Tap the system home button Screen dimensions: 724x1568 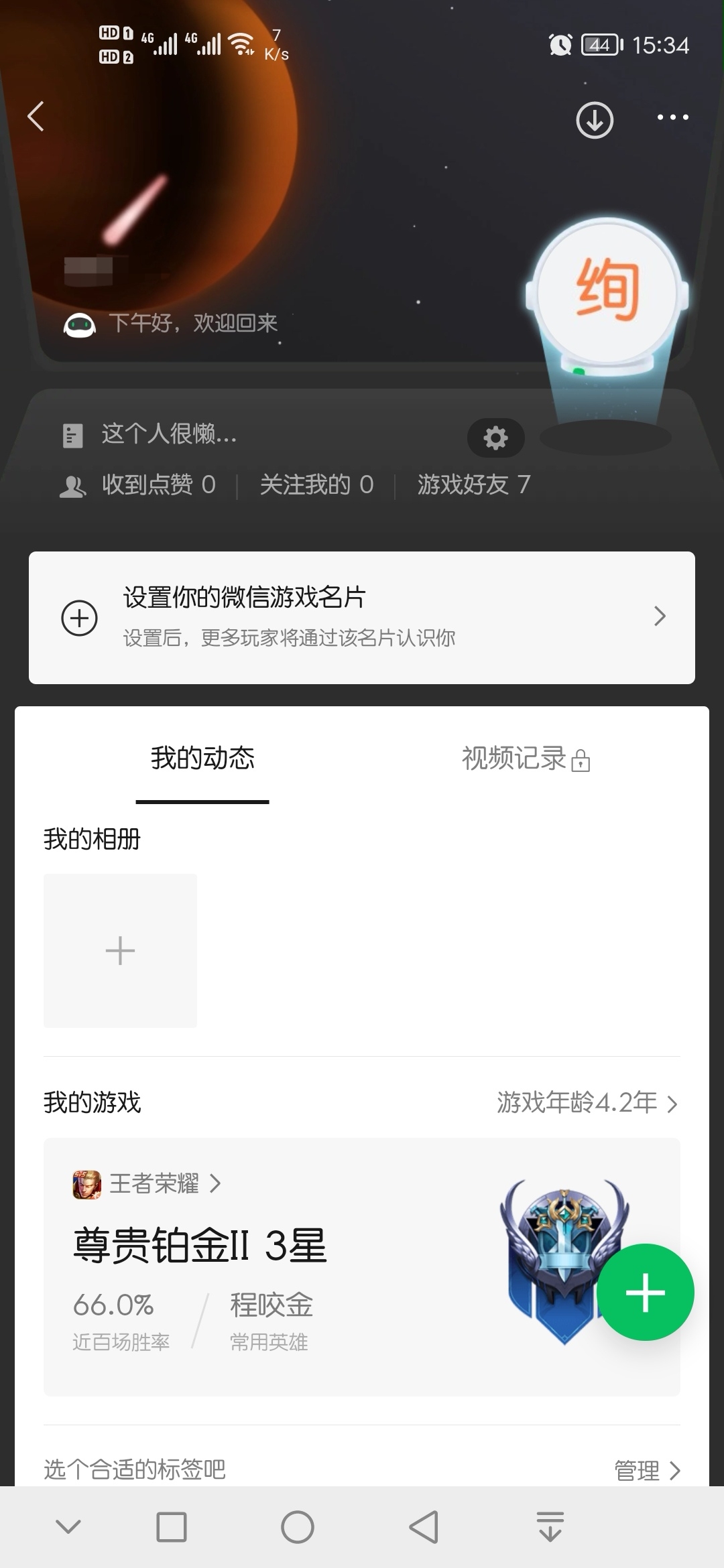pos(298,1528)
